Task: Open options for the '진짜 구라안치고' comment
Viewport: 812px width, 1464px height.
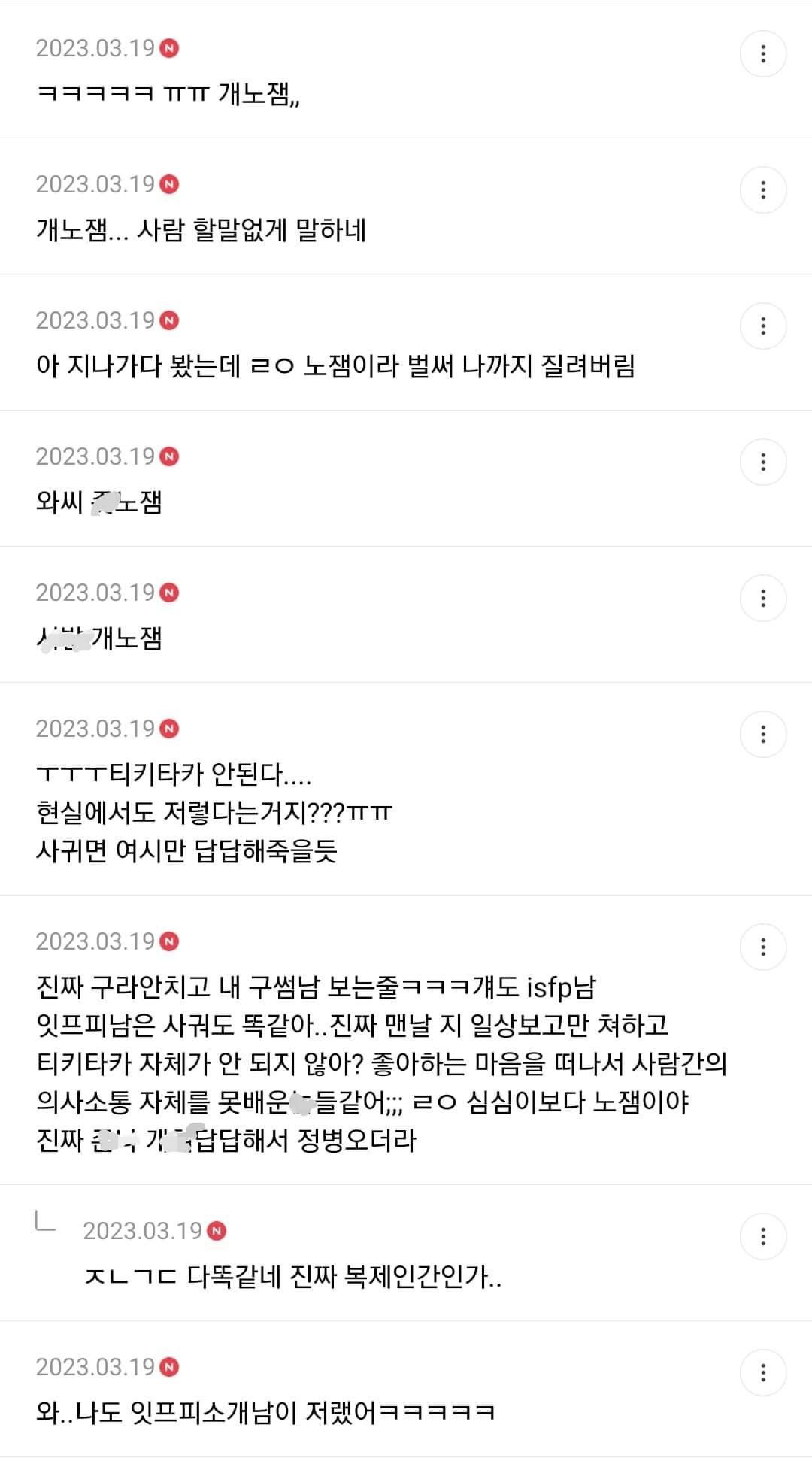Action: point(763,947)
